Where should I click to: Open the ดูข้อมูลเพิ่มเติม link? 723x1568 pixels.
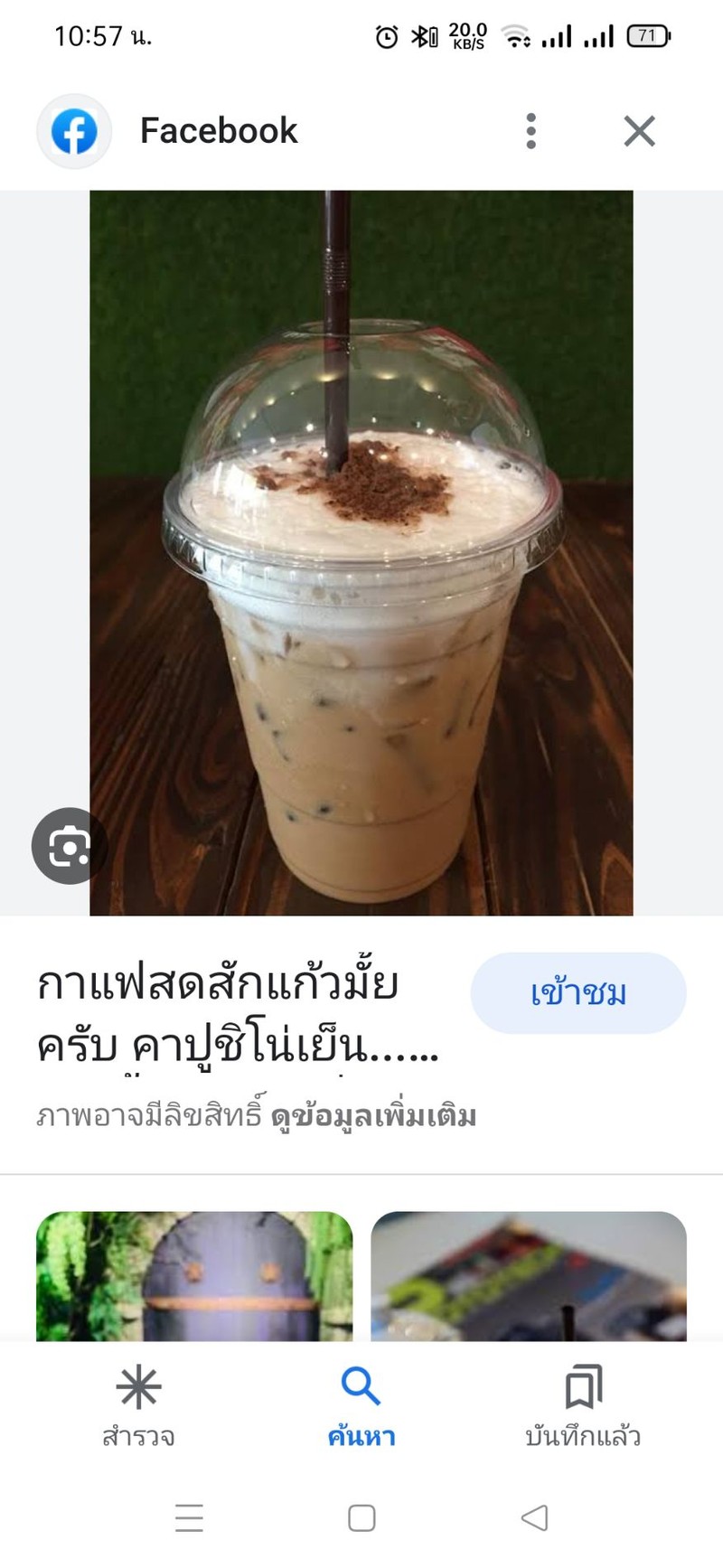[x=373, y=1116]
